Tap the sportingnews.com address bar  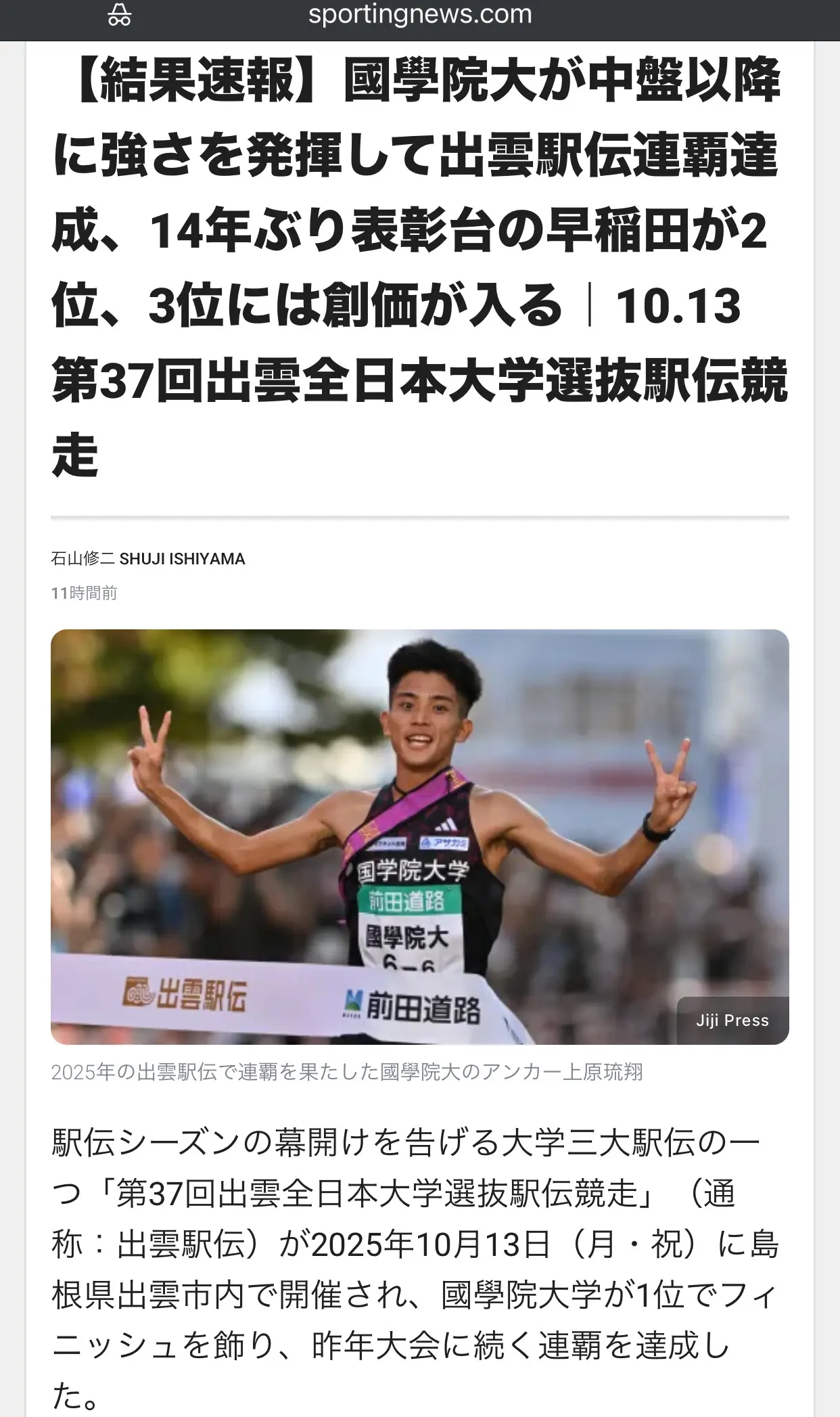pos(420,16)
